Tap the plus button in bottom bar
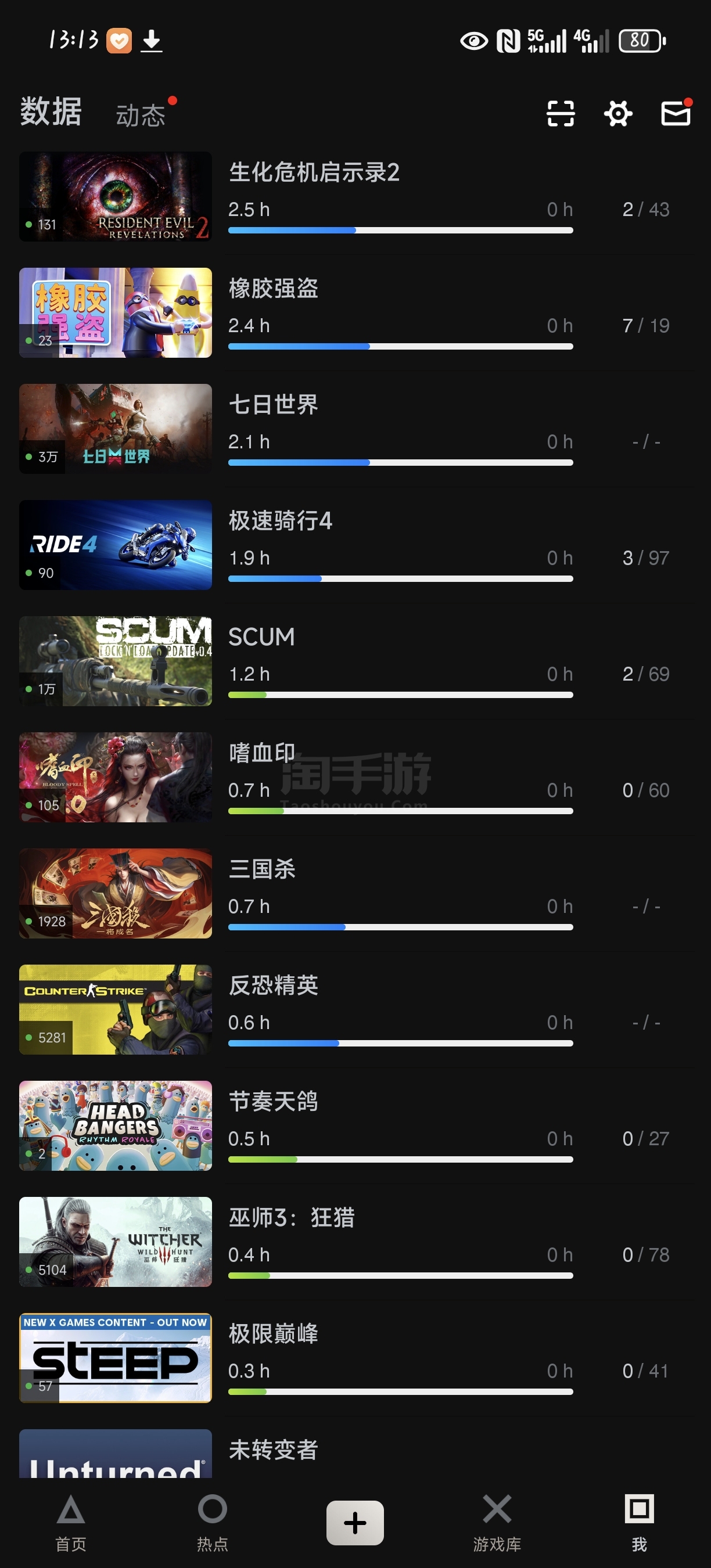 [355, 1523]
